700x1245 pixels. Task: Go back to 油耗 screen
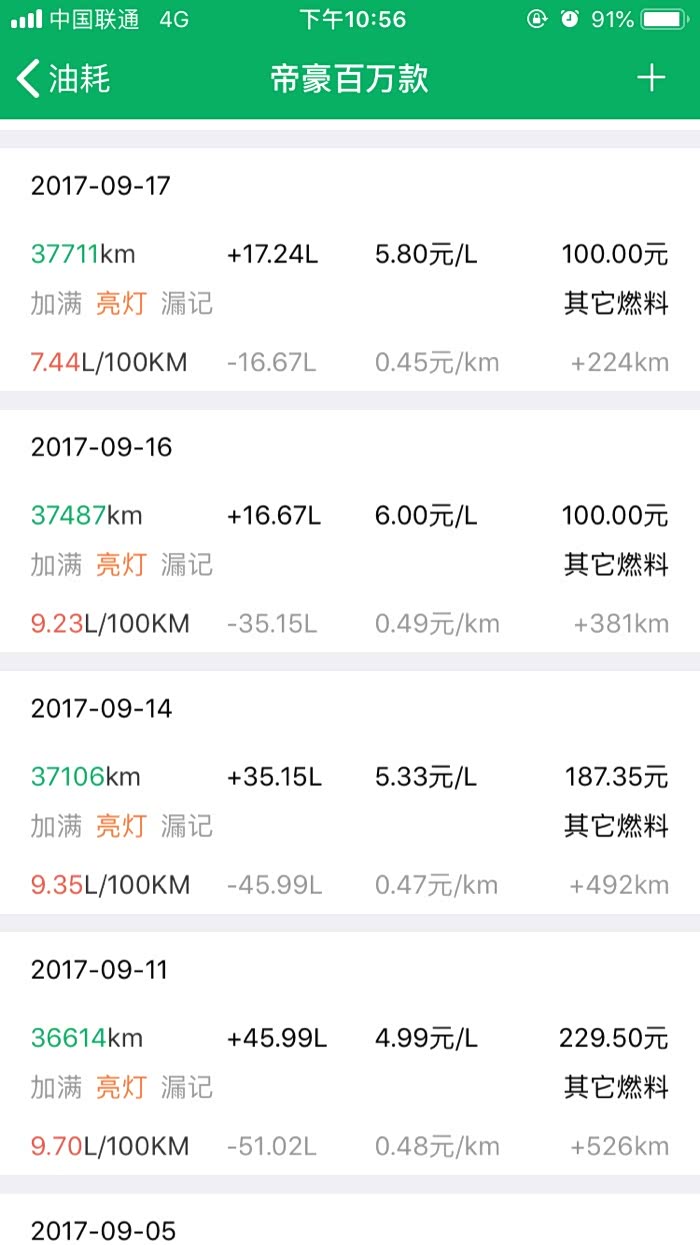tap(62, 78)
